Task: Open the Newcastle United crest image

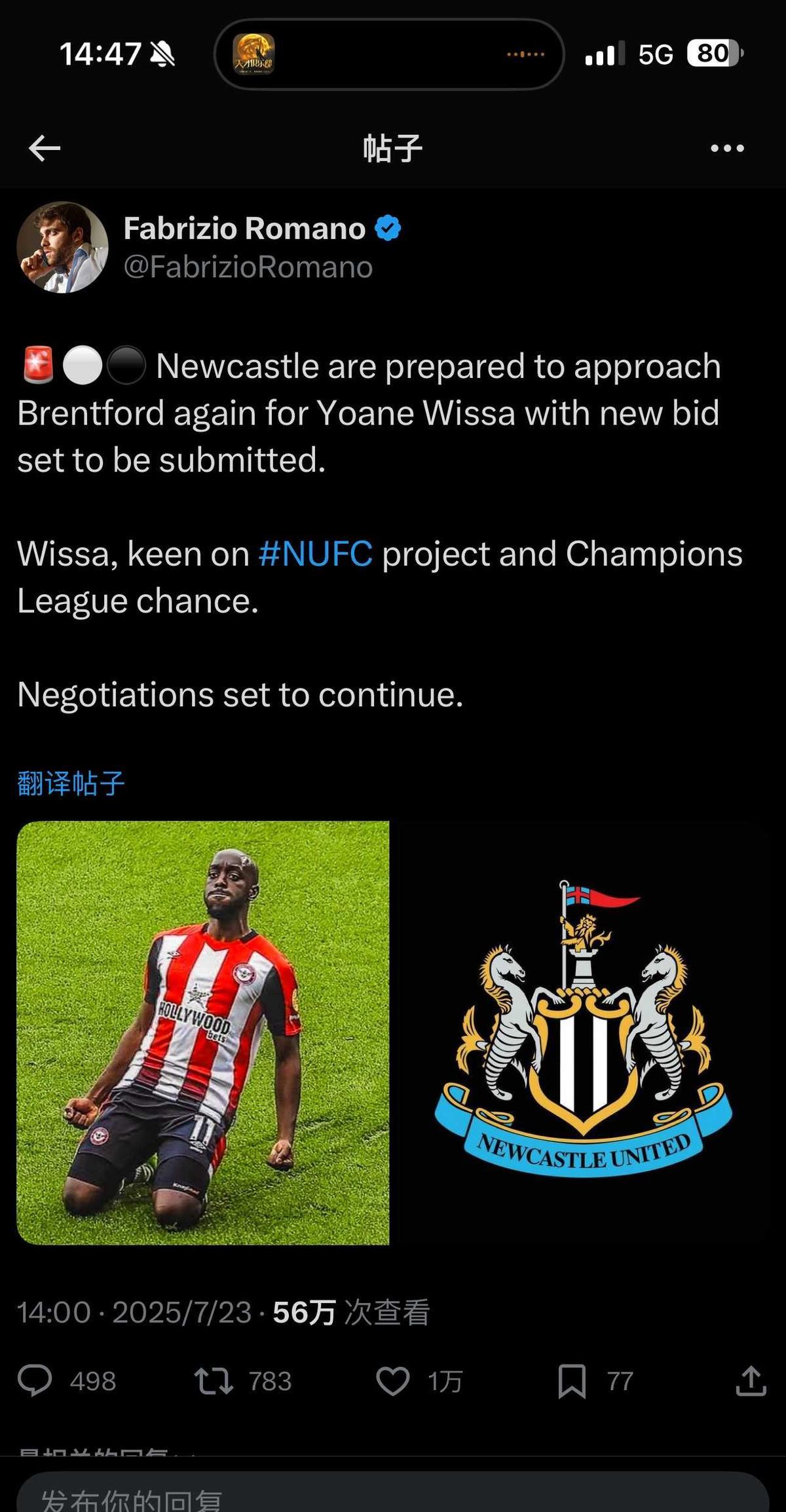Action: pos(581,1032)
